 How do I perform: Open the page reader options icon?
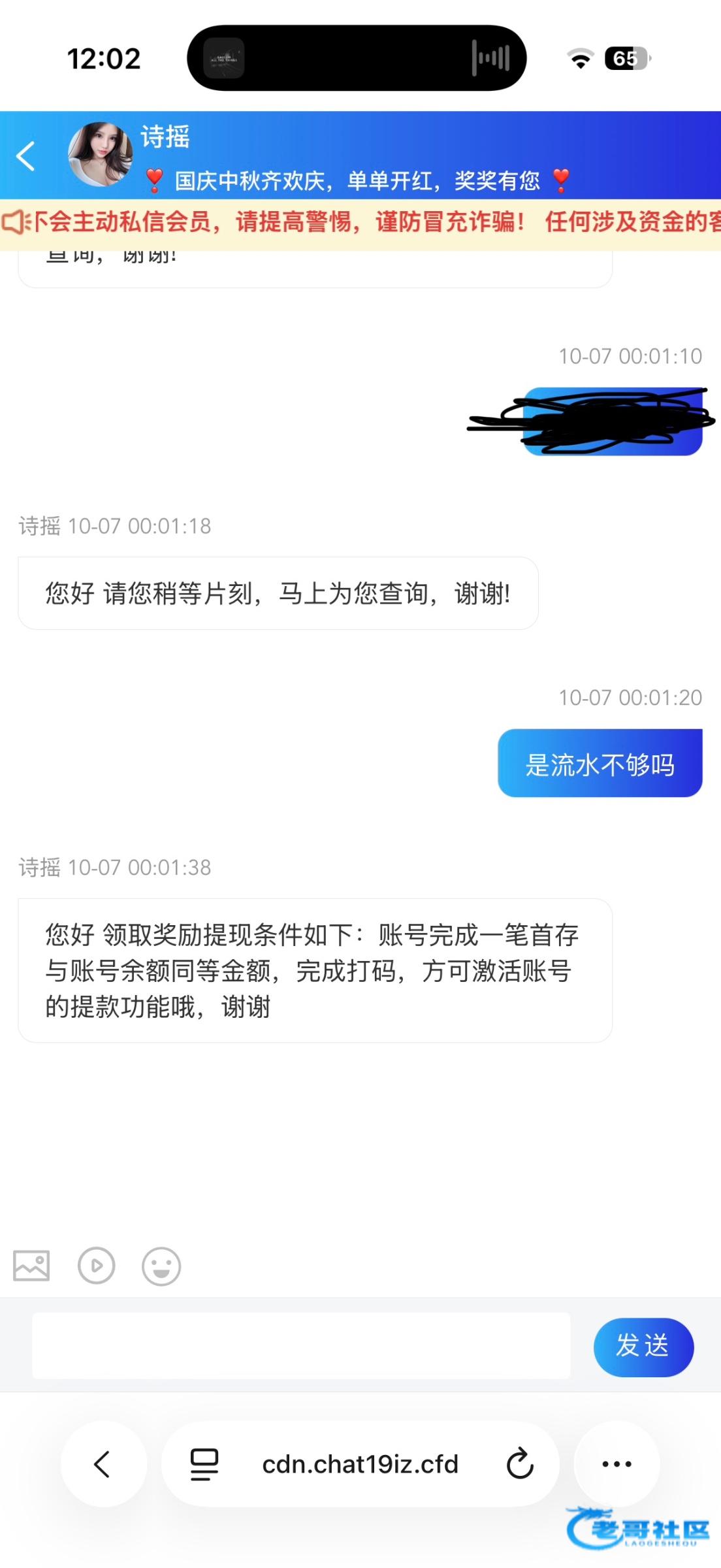click(204, 1464)
